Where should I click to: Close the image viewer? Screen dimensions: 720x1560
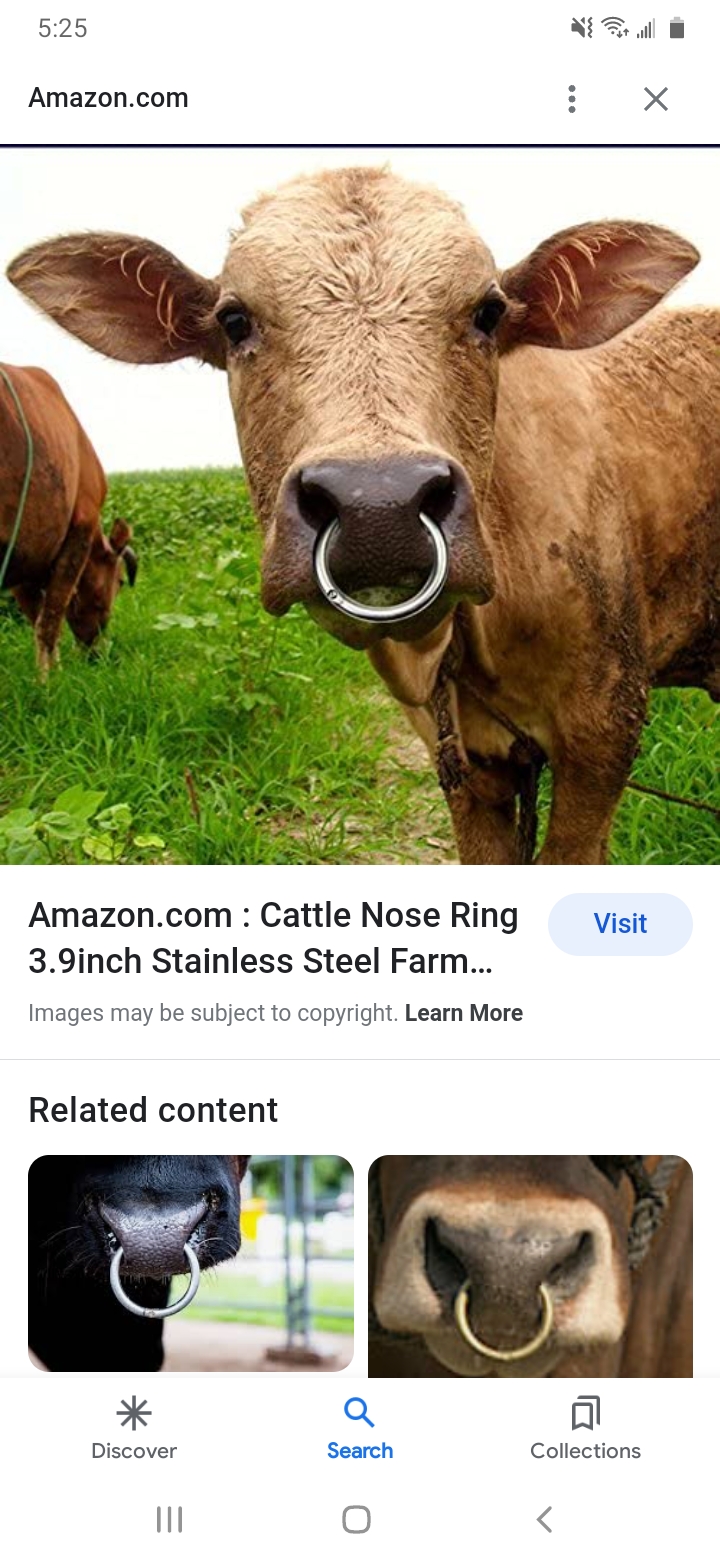coord(655,98)
